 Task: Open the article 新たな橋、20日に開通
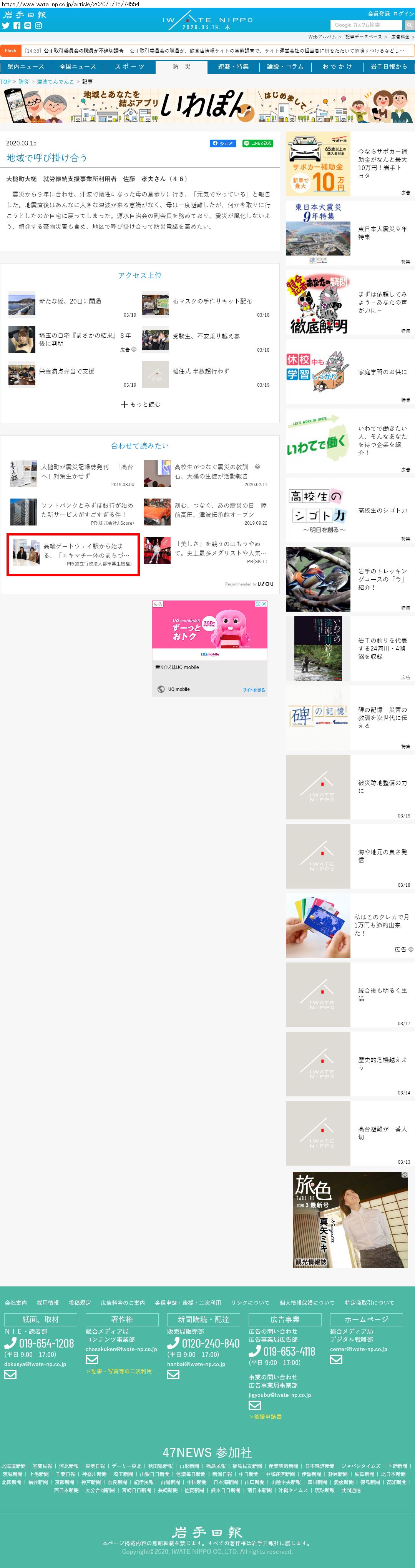click(x=70, y=301)
